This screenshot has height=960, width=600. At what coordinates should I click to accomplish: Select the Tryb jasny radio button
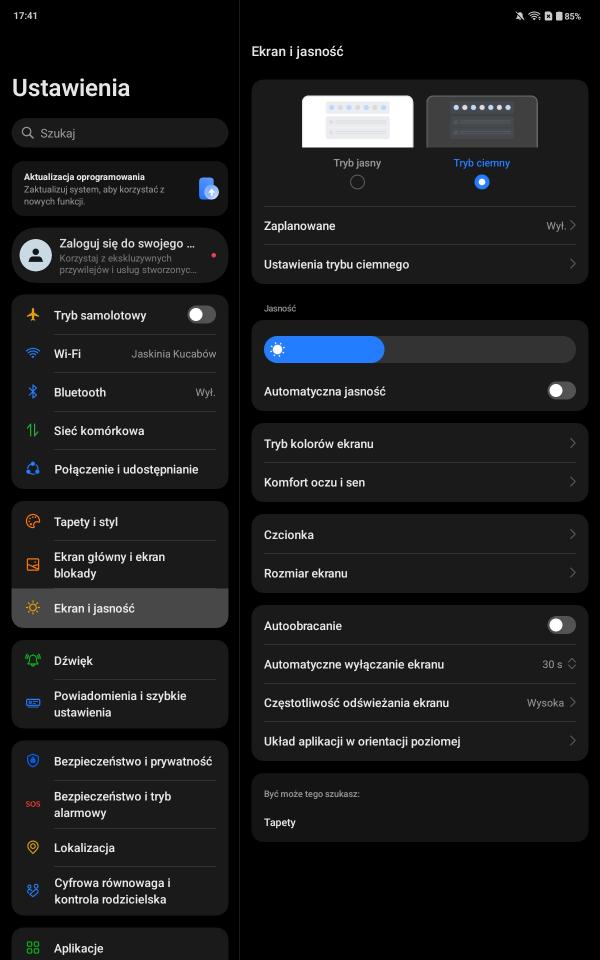click(x=357, y=182)
